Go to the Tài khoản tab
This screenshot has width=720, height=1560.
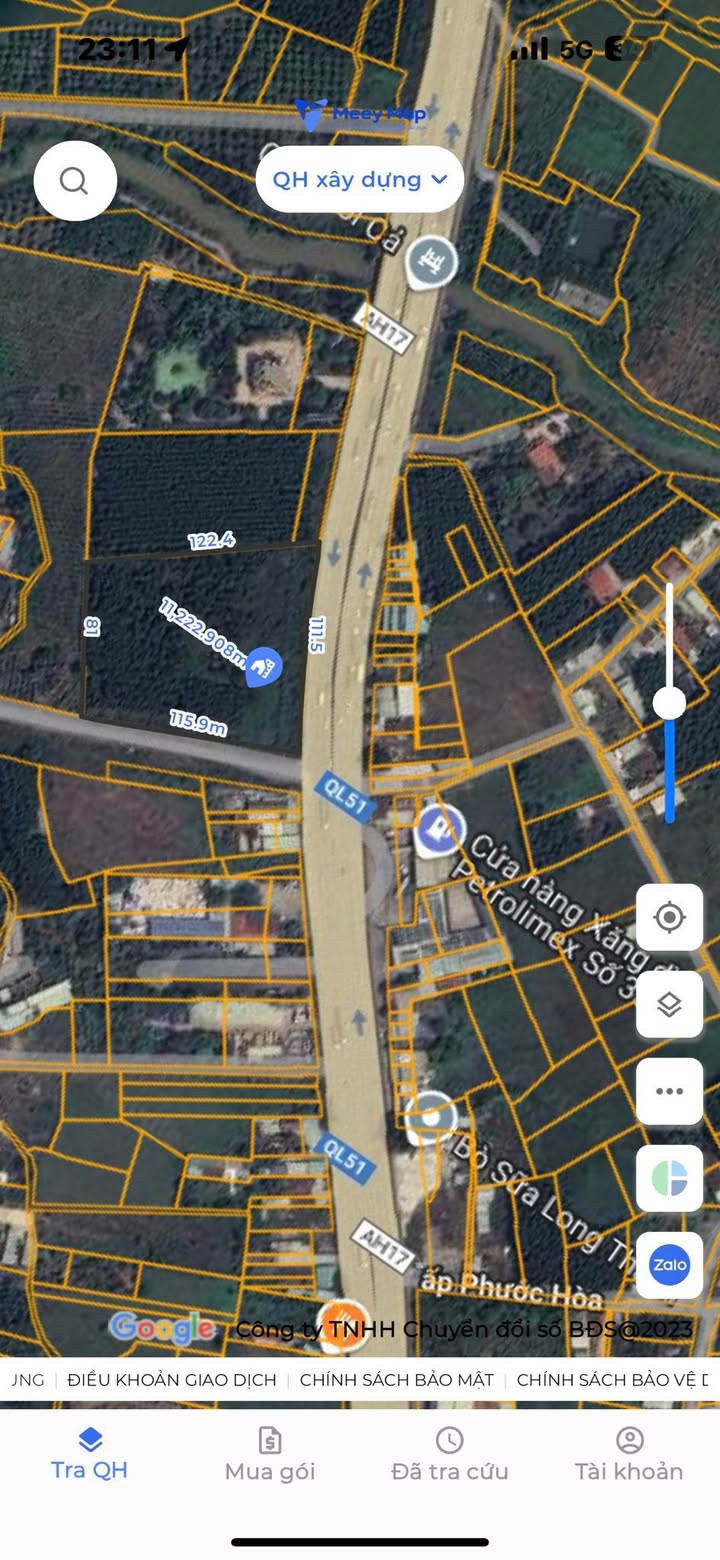[629, 1455]
